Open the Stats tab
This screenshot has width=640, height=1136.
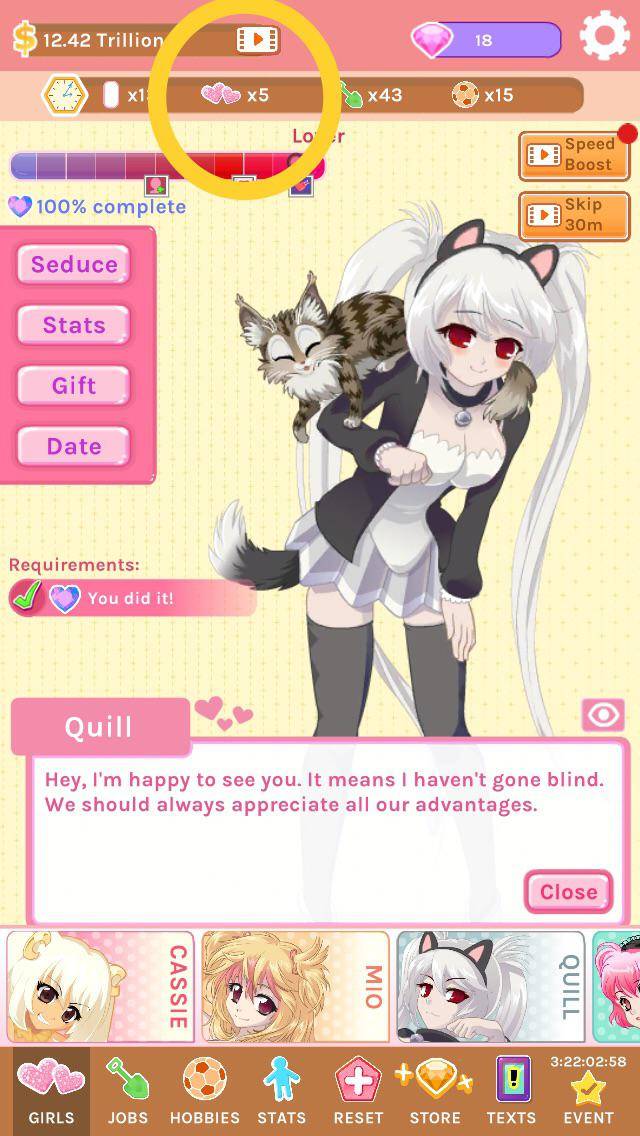click(281, 1090)
